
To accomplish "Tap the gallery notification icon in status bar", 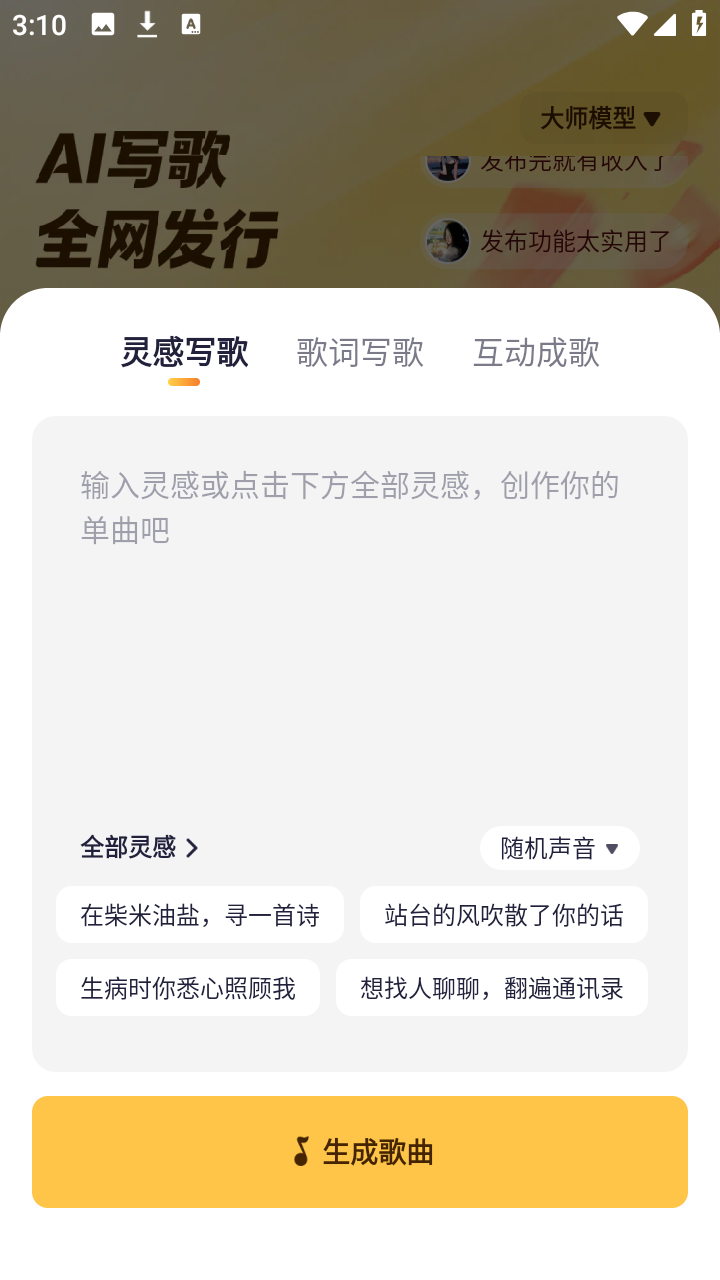I will [104, 24].
